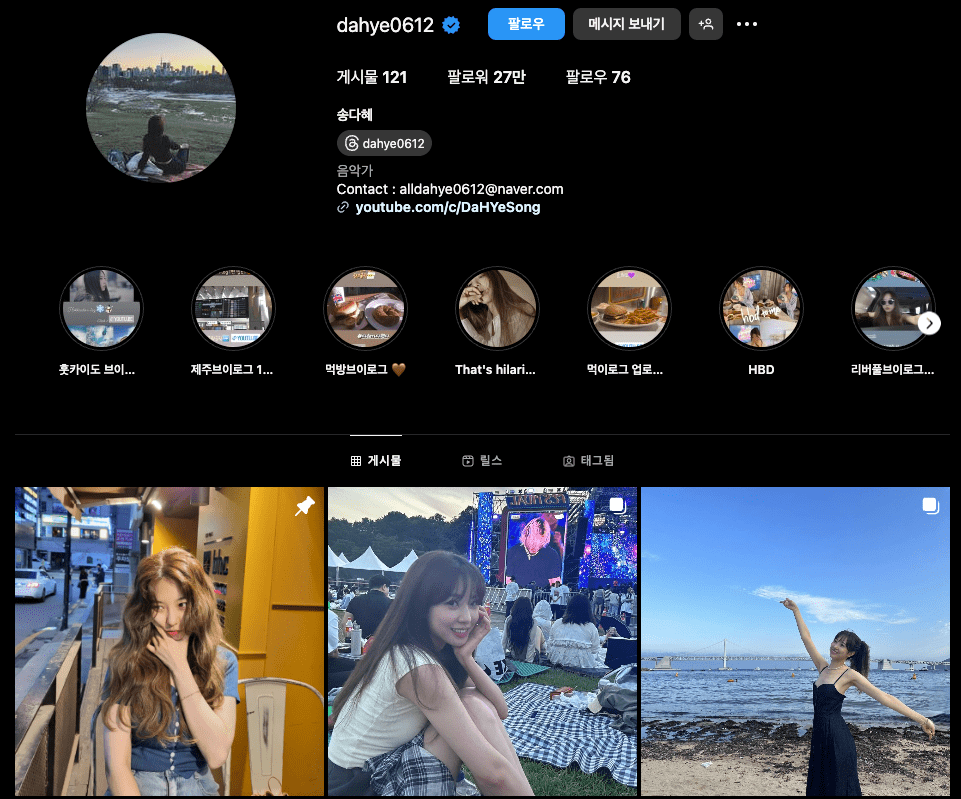Switch to the 태그됨 tab
The width and height of the screenshot is (961, 799).
[x=588, y=461]
